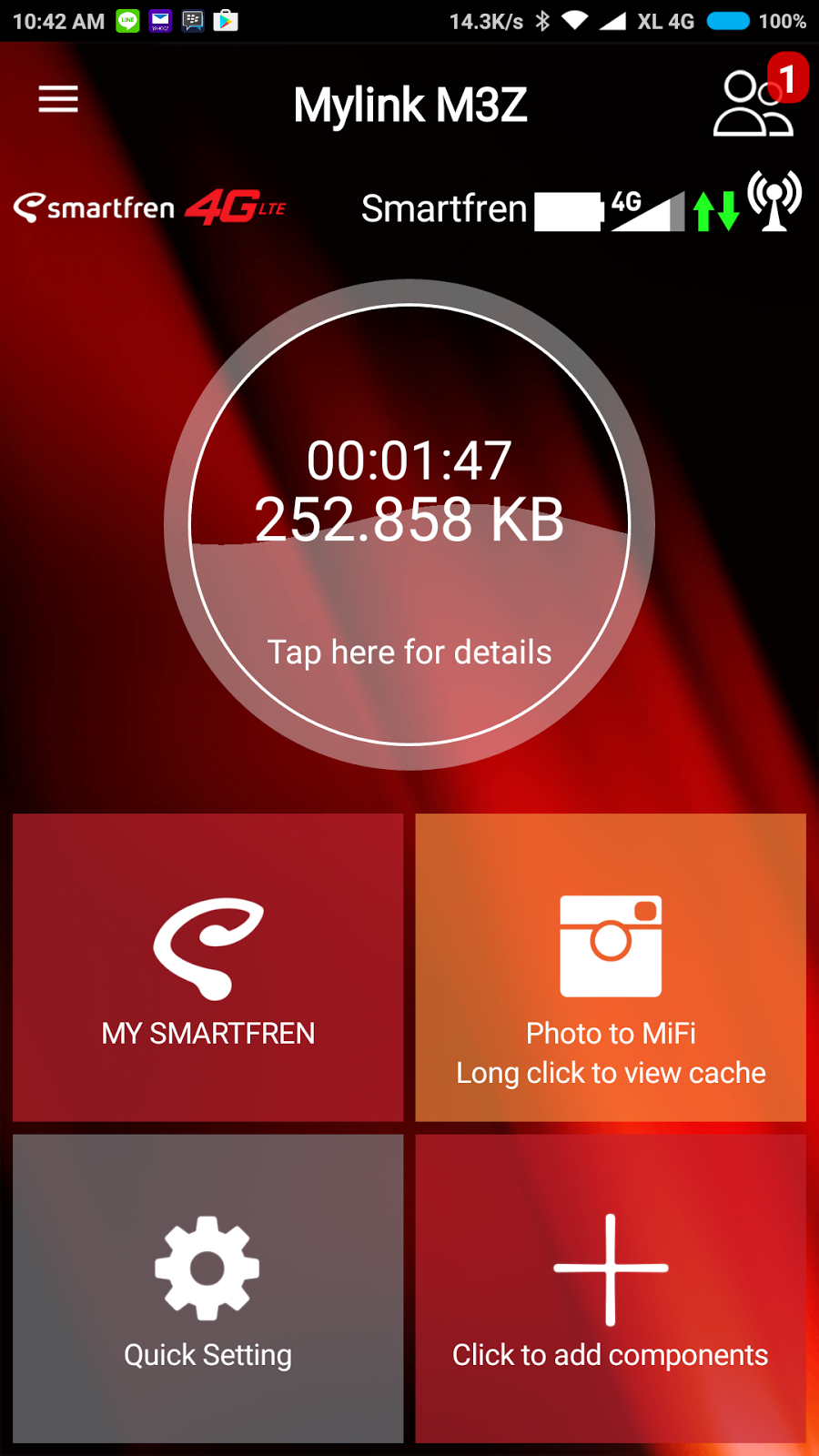Viewport: 819px width, 1456px height.
Task: Click to add components tile
Action: [611, 1288]
